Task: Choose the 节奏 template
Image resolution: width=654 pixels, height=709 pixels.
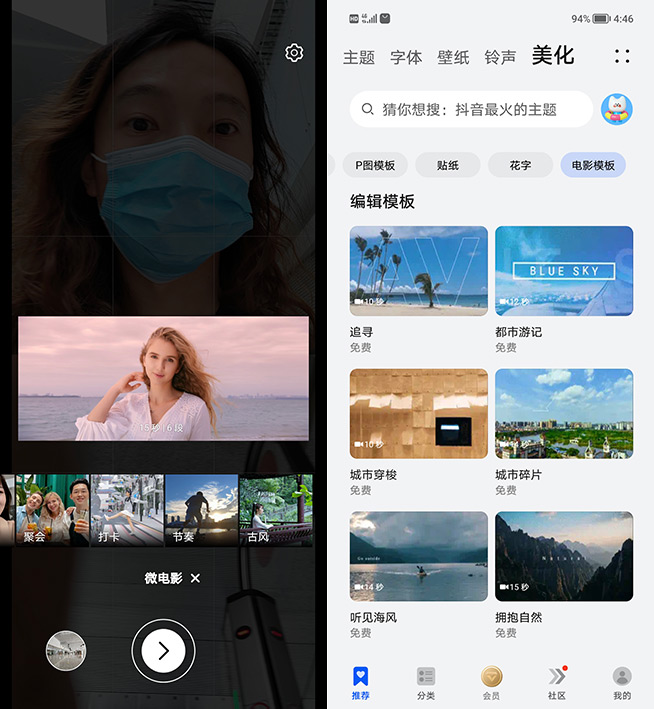Action: pos(200,510)
